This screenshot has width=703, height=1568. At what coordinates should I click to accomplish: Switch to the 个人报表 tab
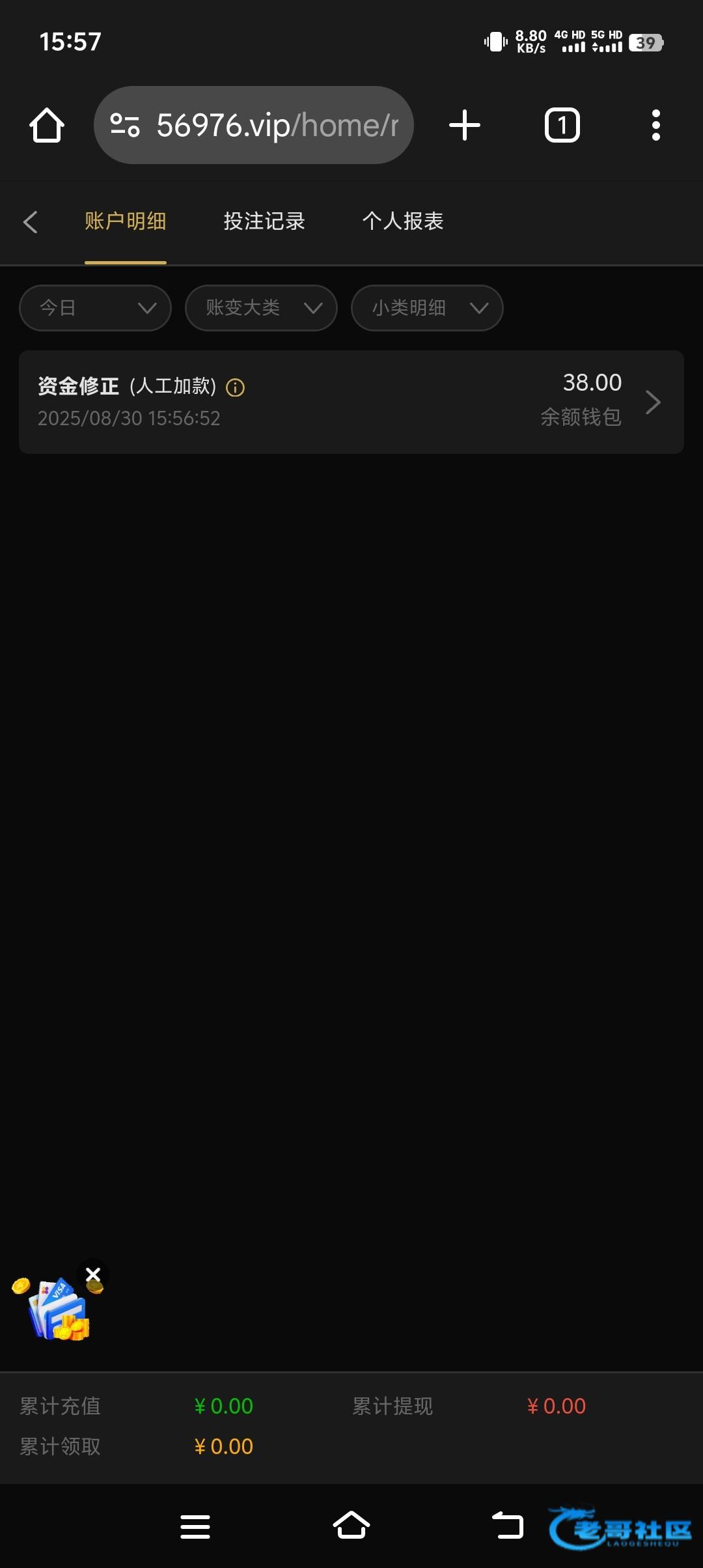(403, 221)
